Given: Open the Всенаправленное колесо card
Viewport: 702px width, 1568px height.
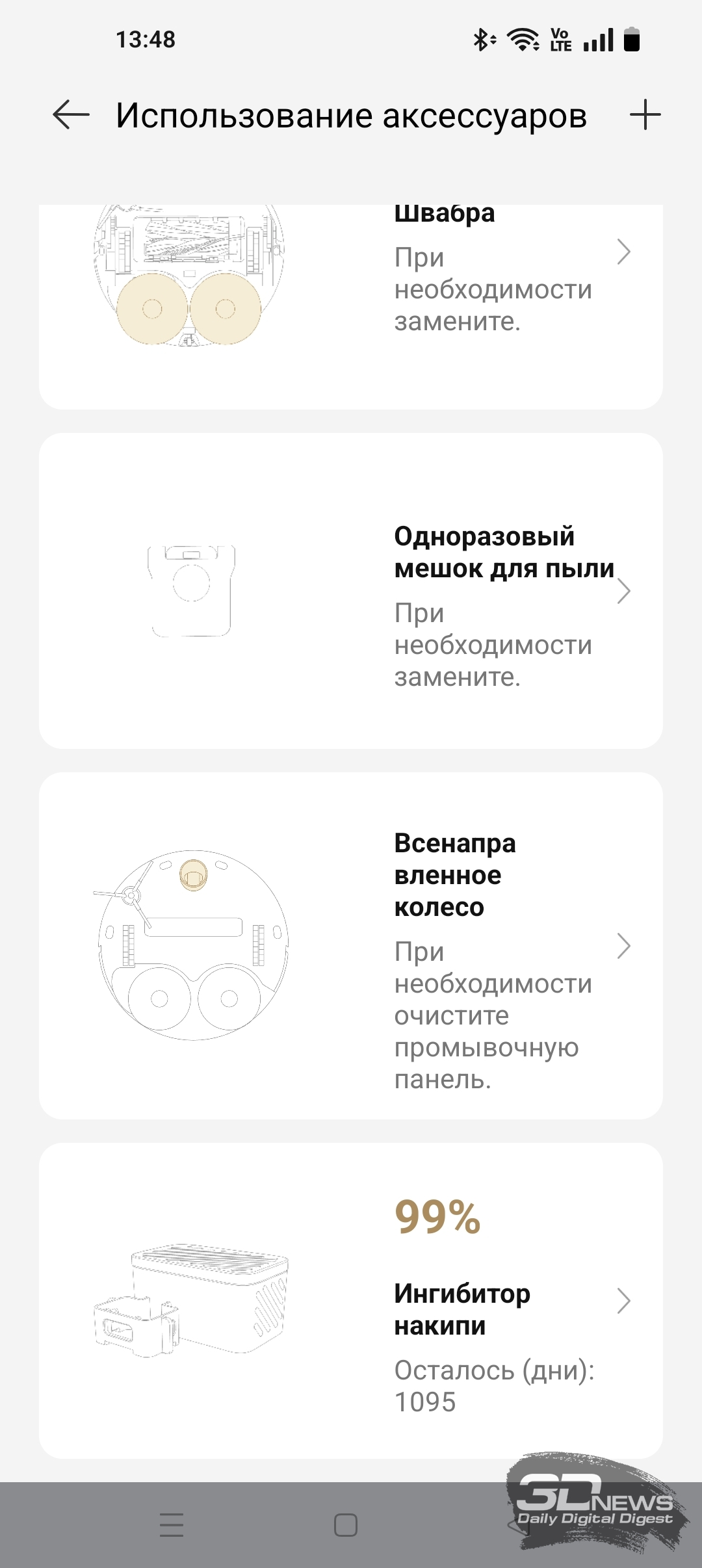Looking at the screenshot, I should (351, 946).
